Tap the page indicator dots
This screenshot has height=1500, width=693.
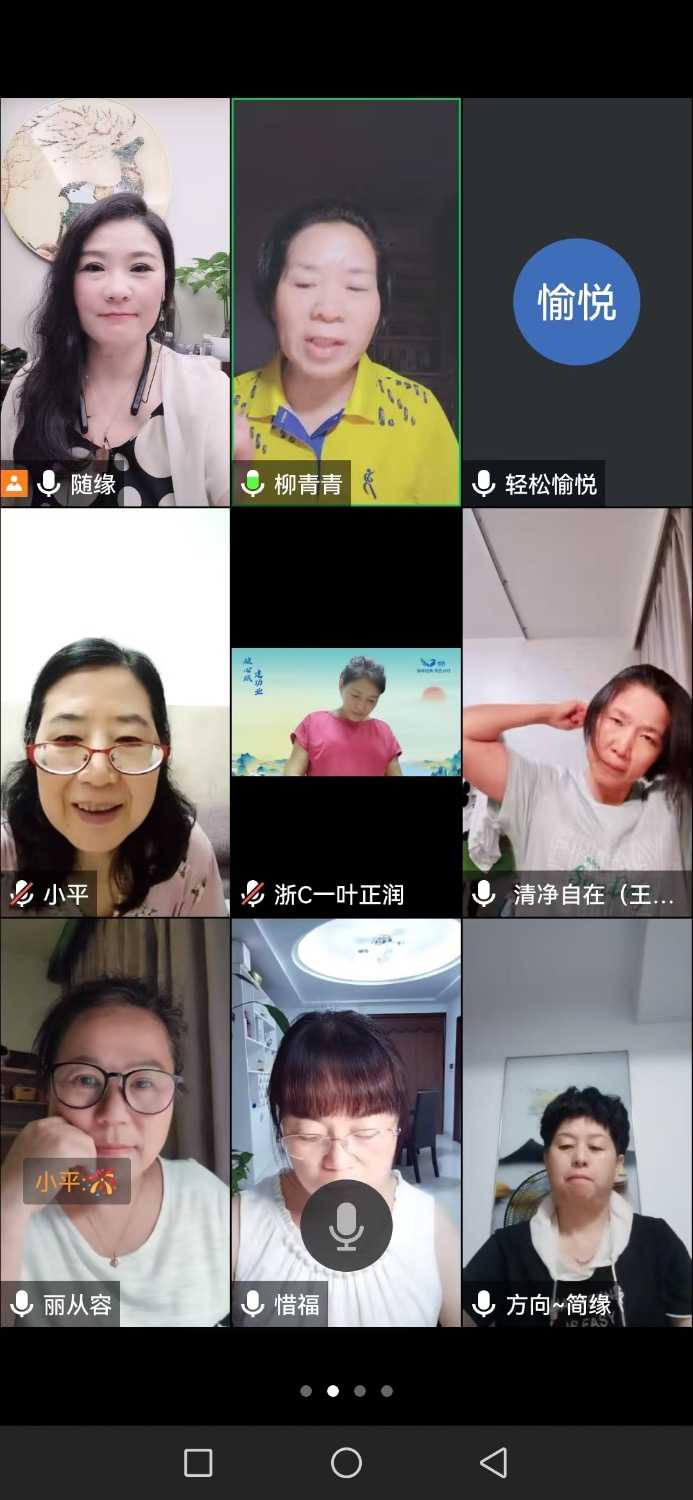346,1390
